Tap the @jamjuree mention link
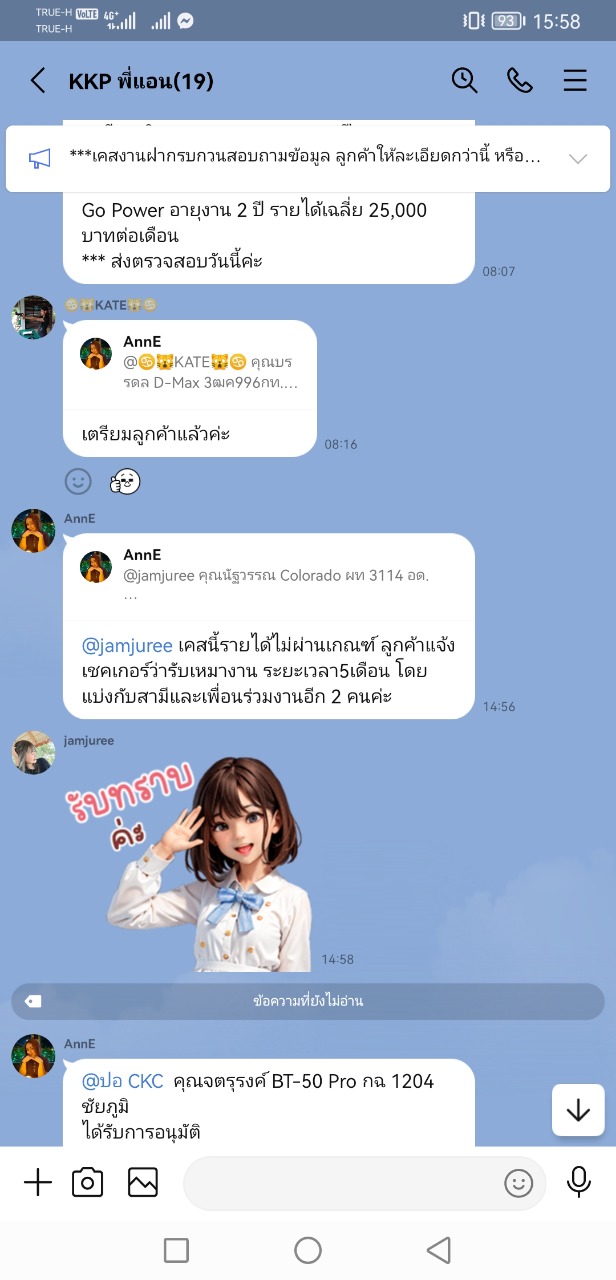 tap(127, 645)
